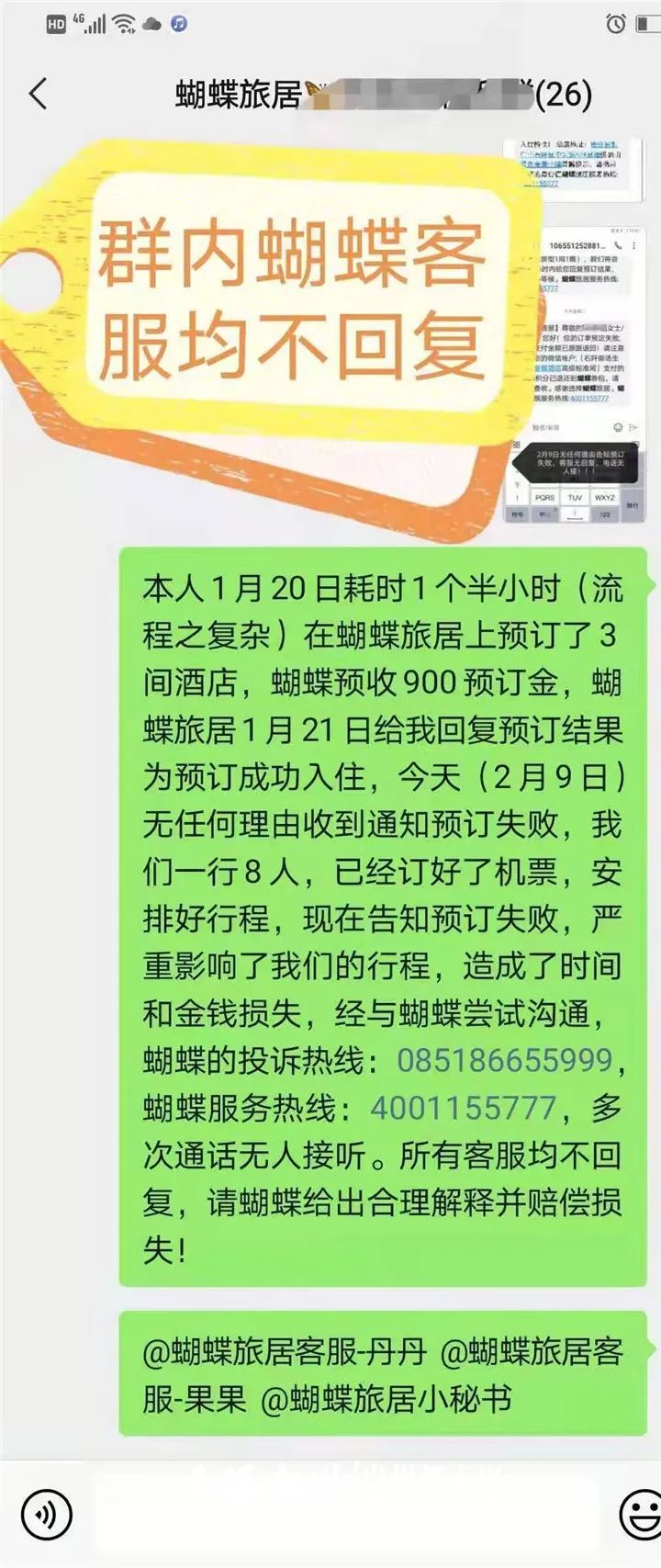
Task: Tap complaint hotline 085186655999
Action: [x=504, y=1060]
